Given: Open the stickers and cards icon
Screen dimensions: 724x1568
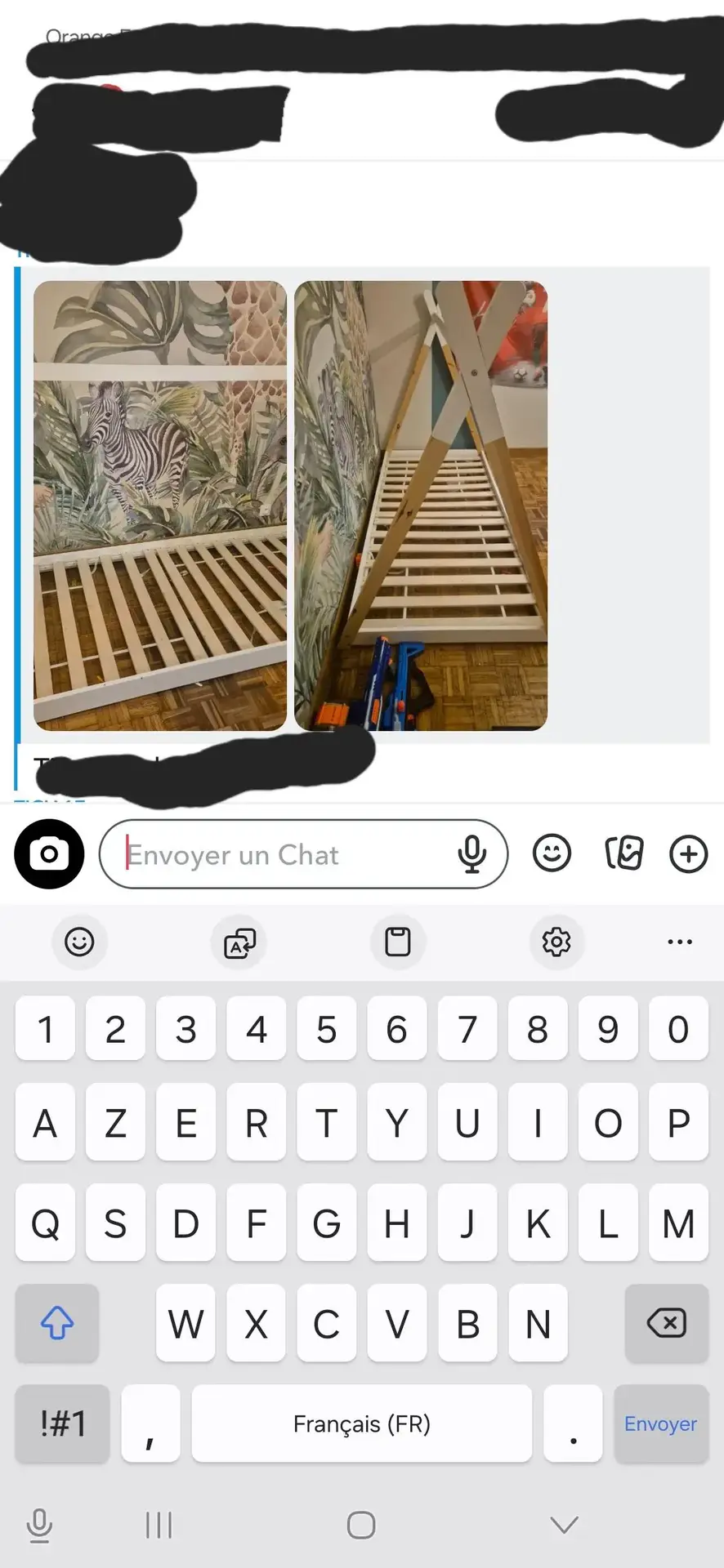Looking at the screenshot, I should coord(624,854).
